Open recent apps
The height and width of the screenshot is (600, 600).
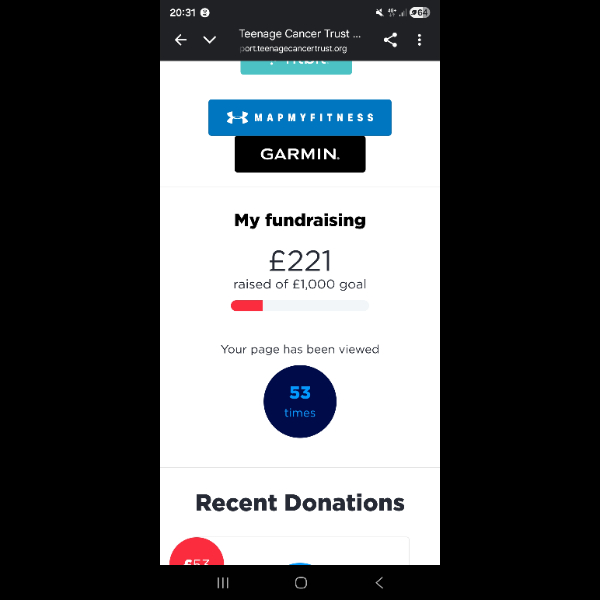coord(223,582)
